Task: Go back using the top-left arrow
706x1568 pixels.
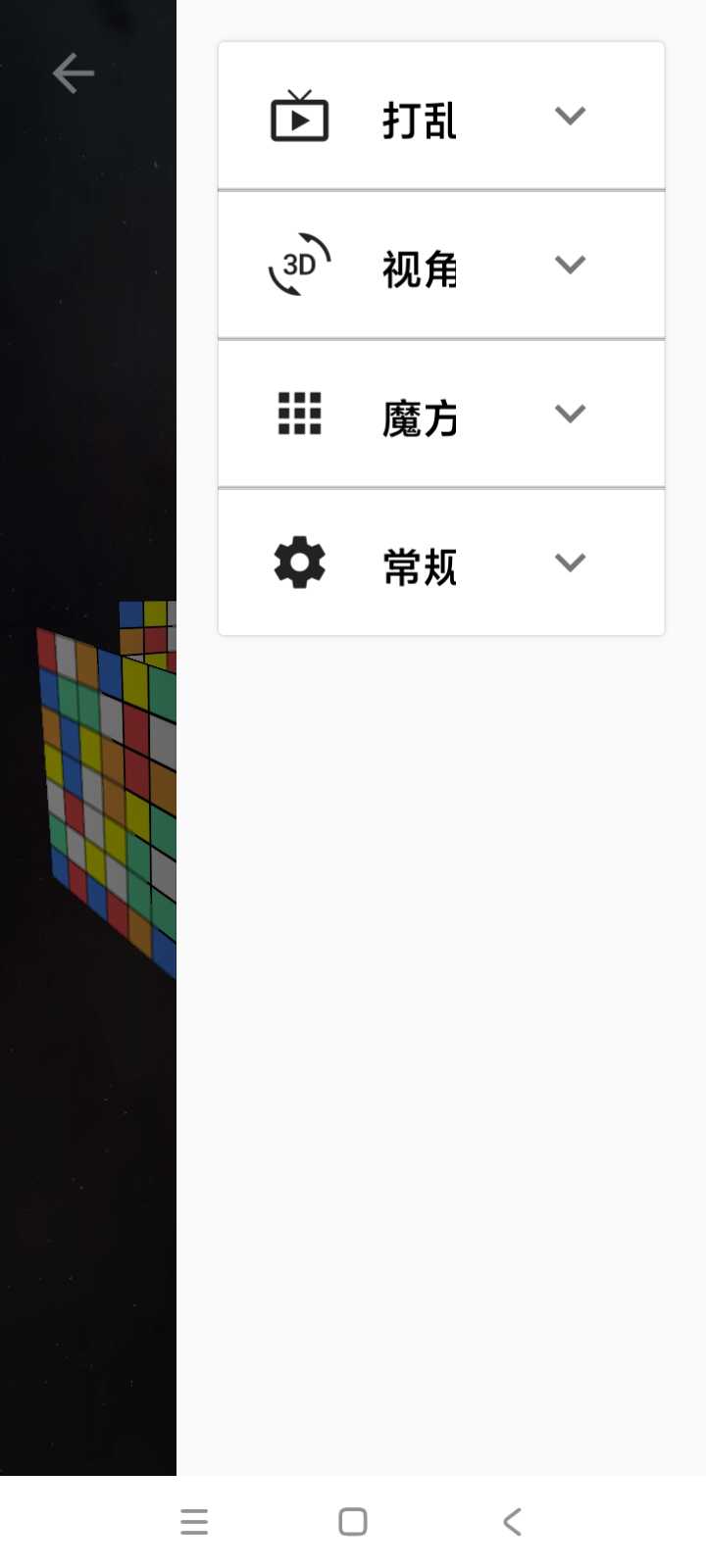Action: pos(74,73)
